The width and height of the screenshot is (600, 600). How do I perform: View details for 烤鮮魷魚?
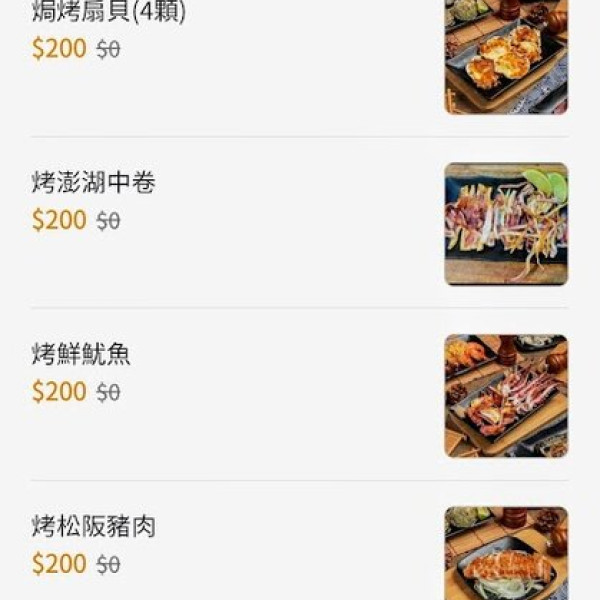coord(82,355)
